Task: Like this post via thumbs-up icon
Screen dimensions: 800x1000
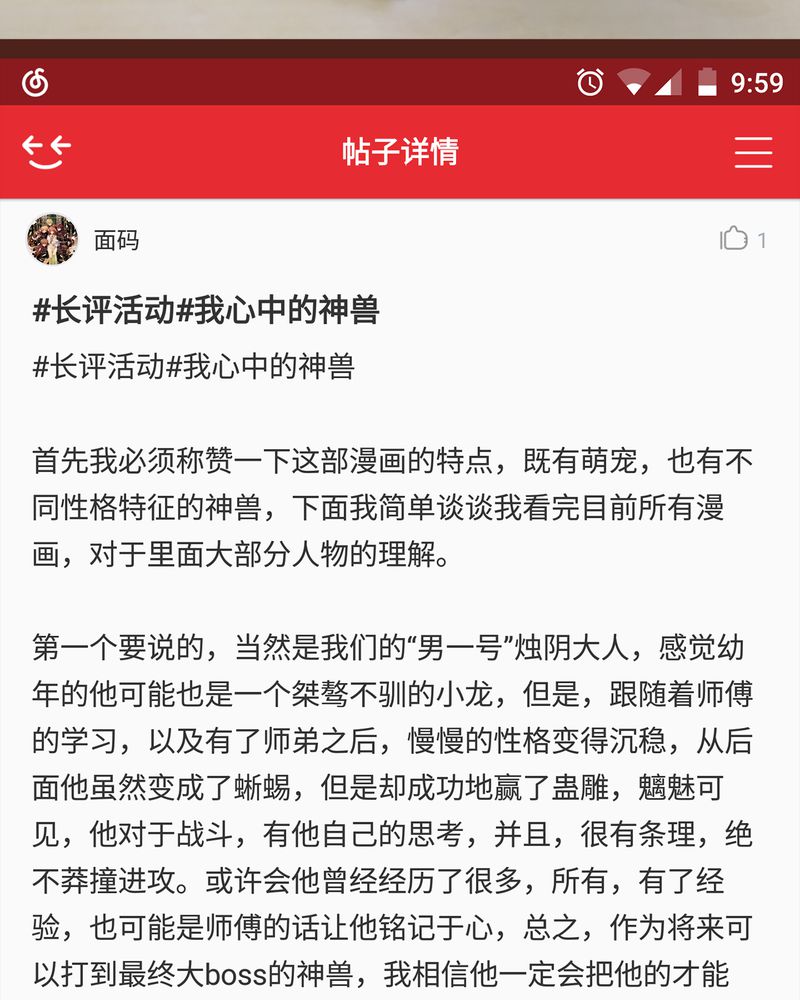Action: (734, 239)
